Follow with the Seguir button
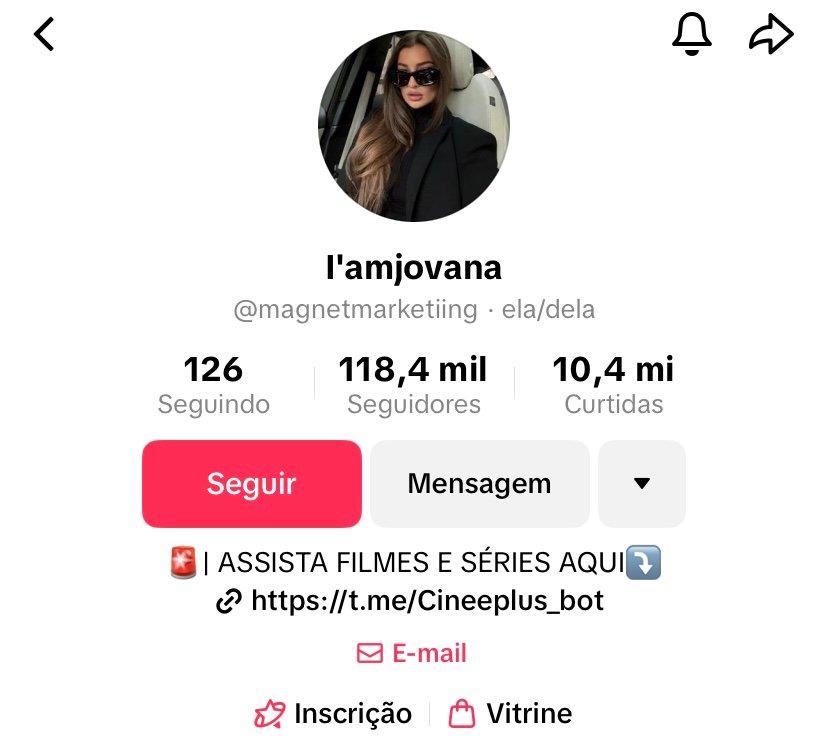 point(252,484)
